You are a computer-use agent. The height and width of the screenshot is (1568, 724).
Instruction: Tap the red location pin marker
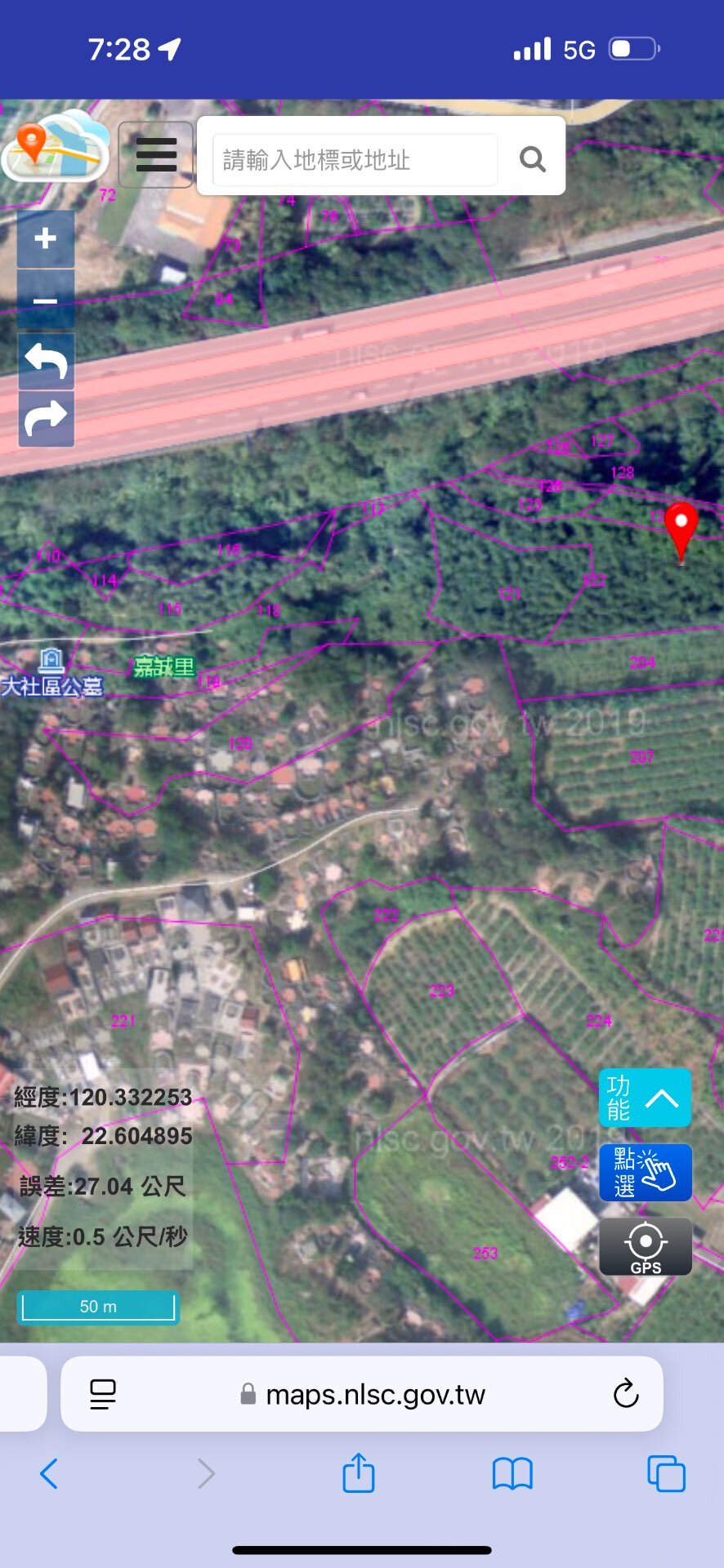681,528
